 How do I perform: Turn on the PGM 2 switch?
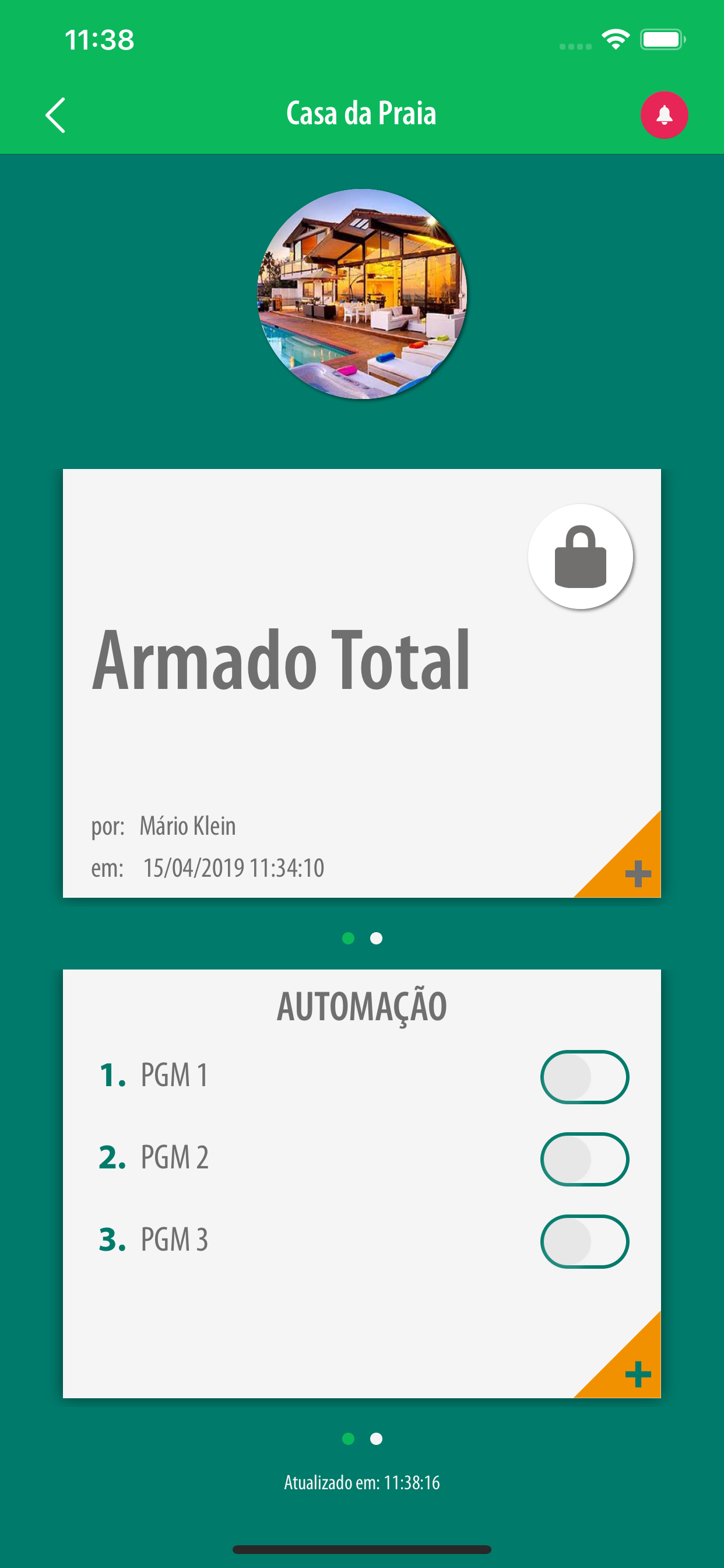(x=584, y=1159)
